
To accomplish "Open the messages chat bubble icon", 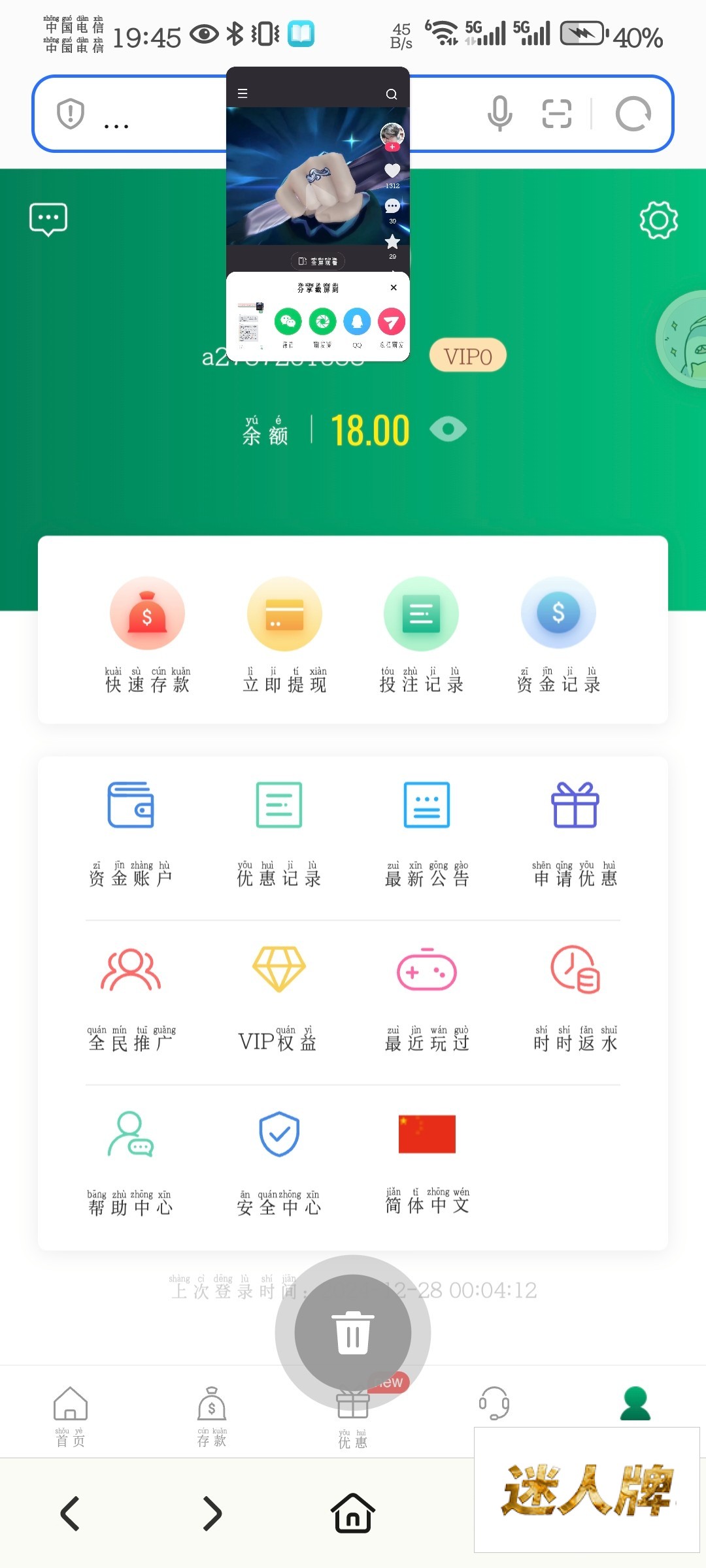I will tap(48, 220).
